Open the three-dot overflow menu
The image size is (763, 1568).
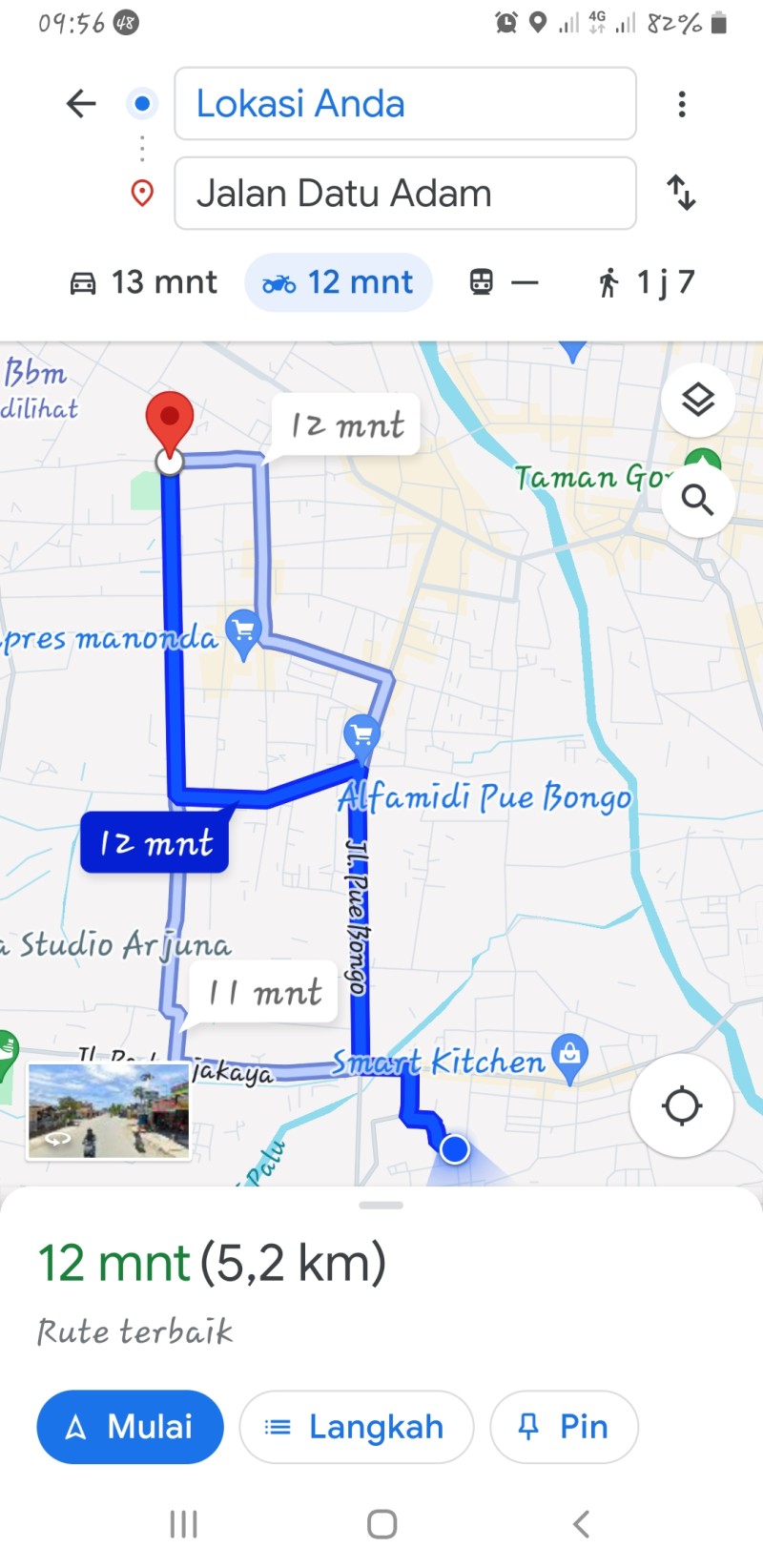point(681,104)
